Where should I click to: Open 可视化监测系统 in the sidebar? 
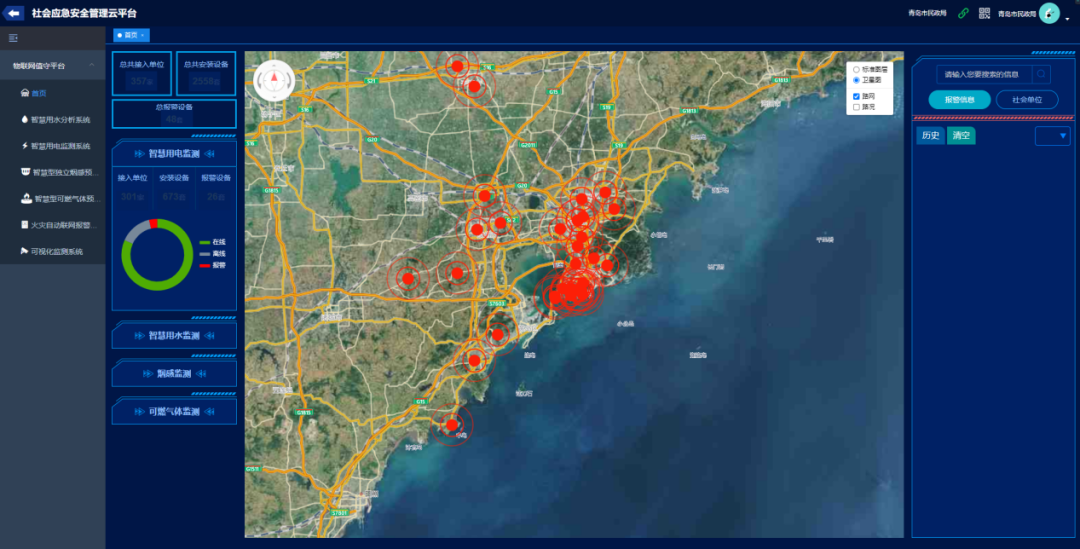pos(56,252)
